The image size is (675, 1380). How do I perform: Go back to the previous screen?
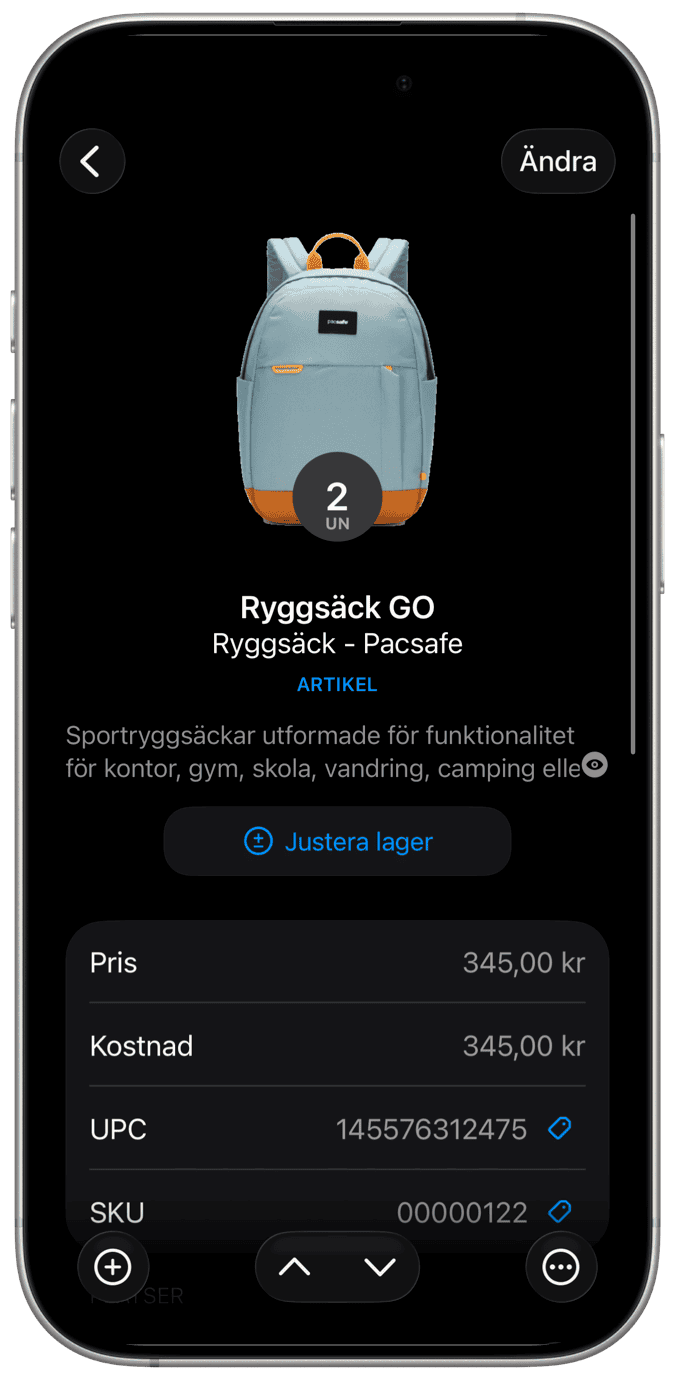[x=92, y=161]
